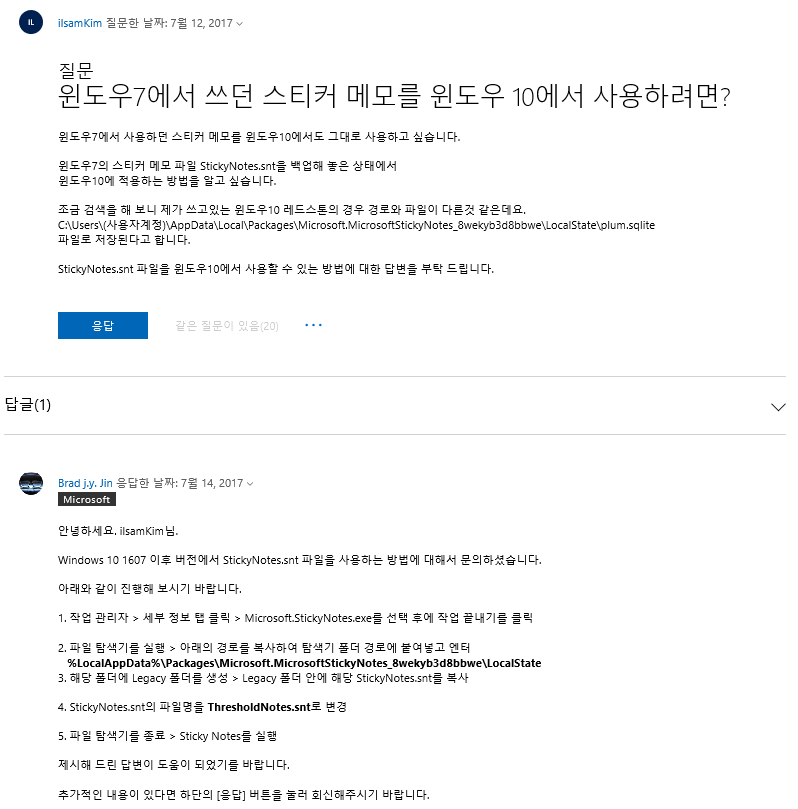798x809 pixels.
Task: Open the three-dots more options menu
Action: (314, 325)
